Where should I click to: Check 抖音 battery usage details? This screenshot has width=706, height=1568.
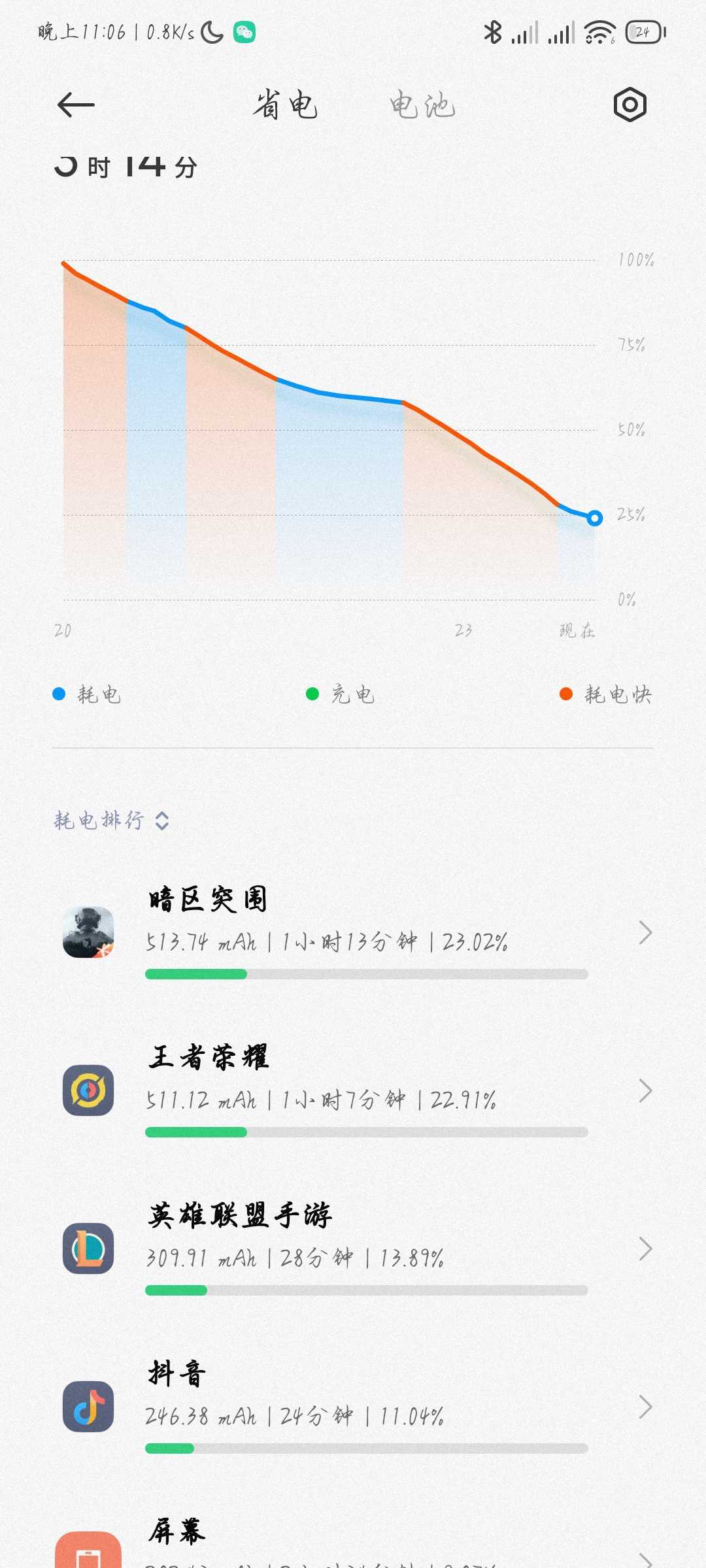point(353,1407)
